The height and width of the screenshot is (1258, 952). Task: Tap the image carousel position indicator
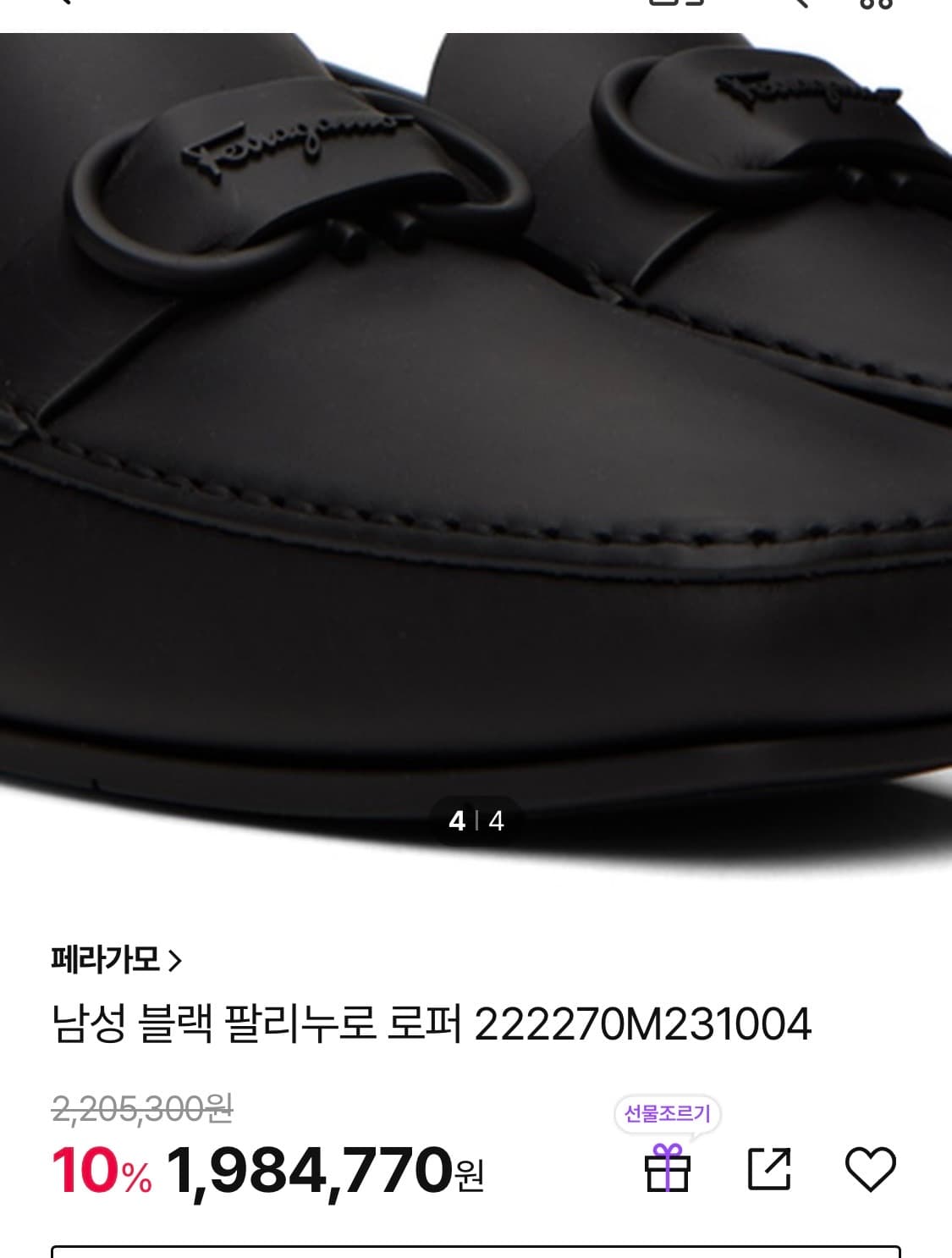[x=476, y=821]
